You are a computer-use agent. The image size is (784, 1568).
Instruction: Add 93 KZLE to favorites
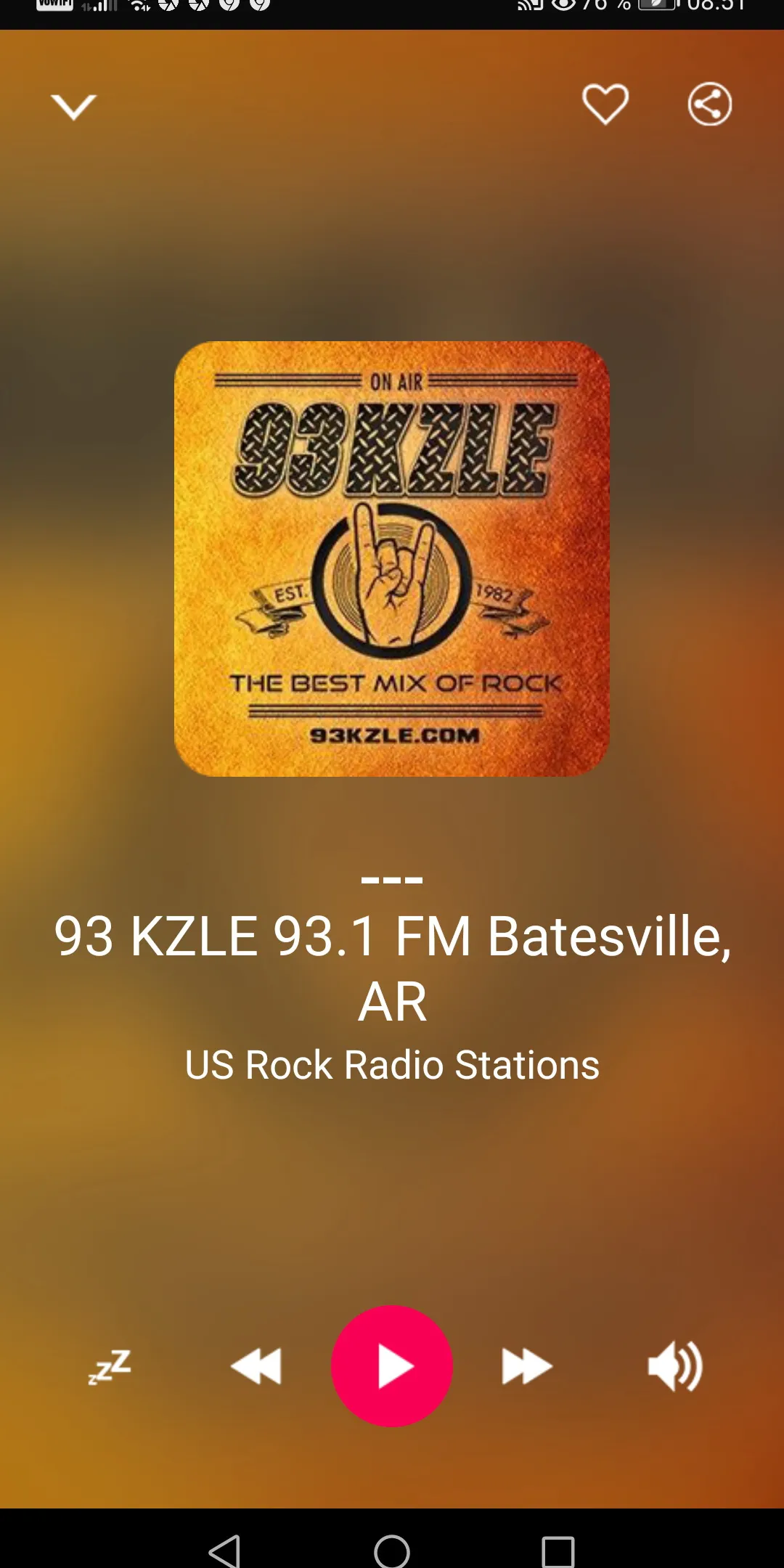605,105
